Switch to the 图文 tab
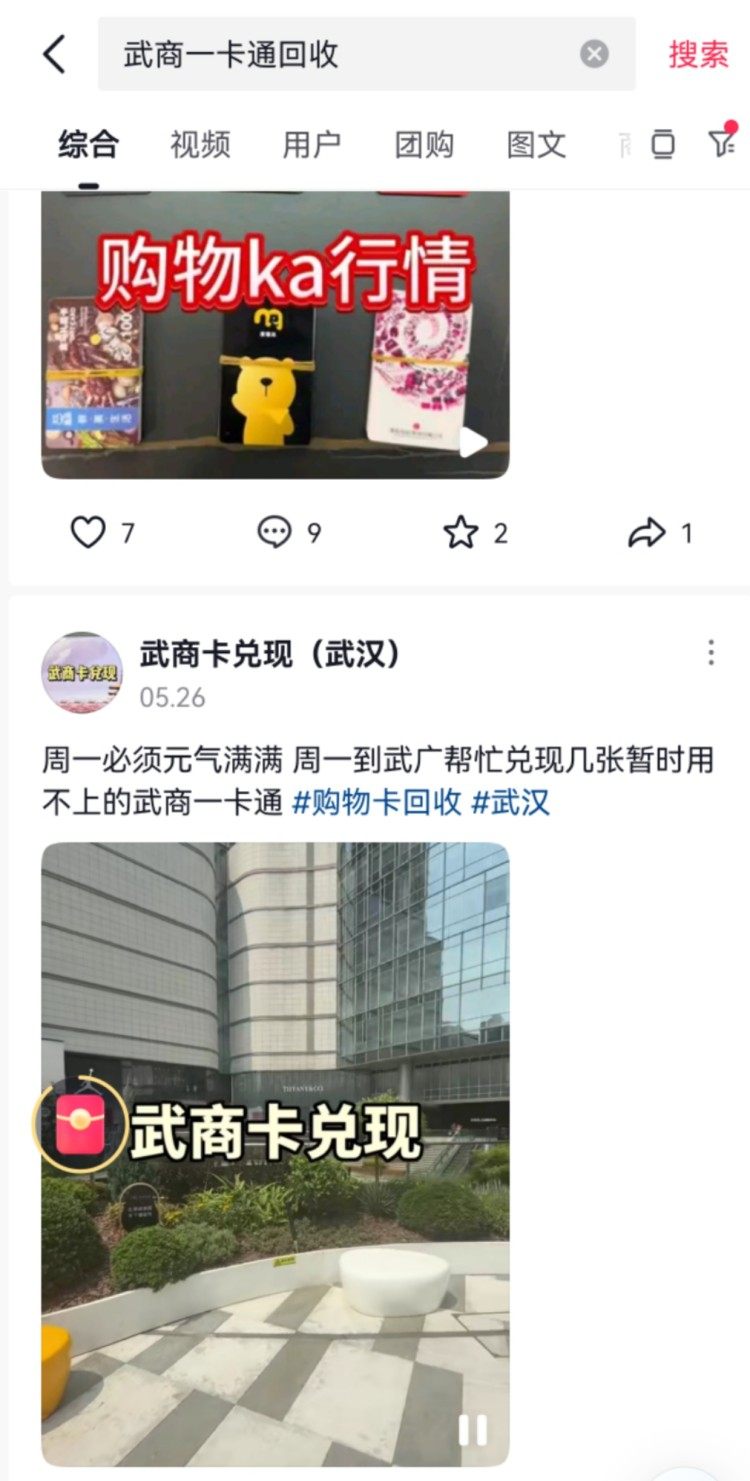This screenshot has width=750, height=1481. (536, 144)
